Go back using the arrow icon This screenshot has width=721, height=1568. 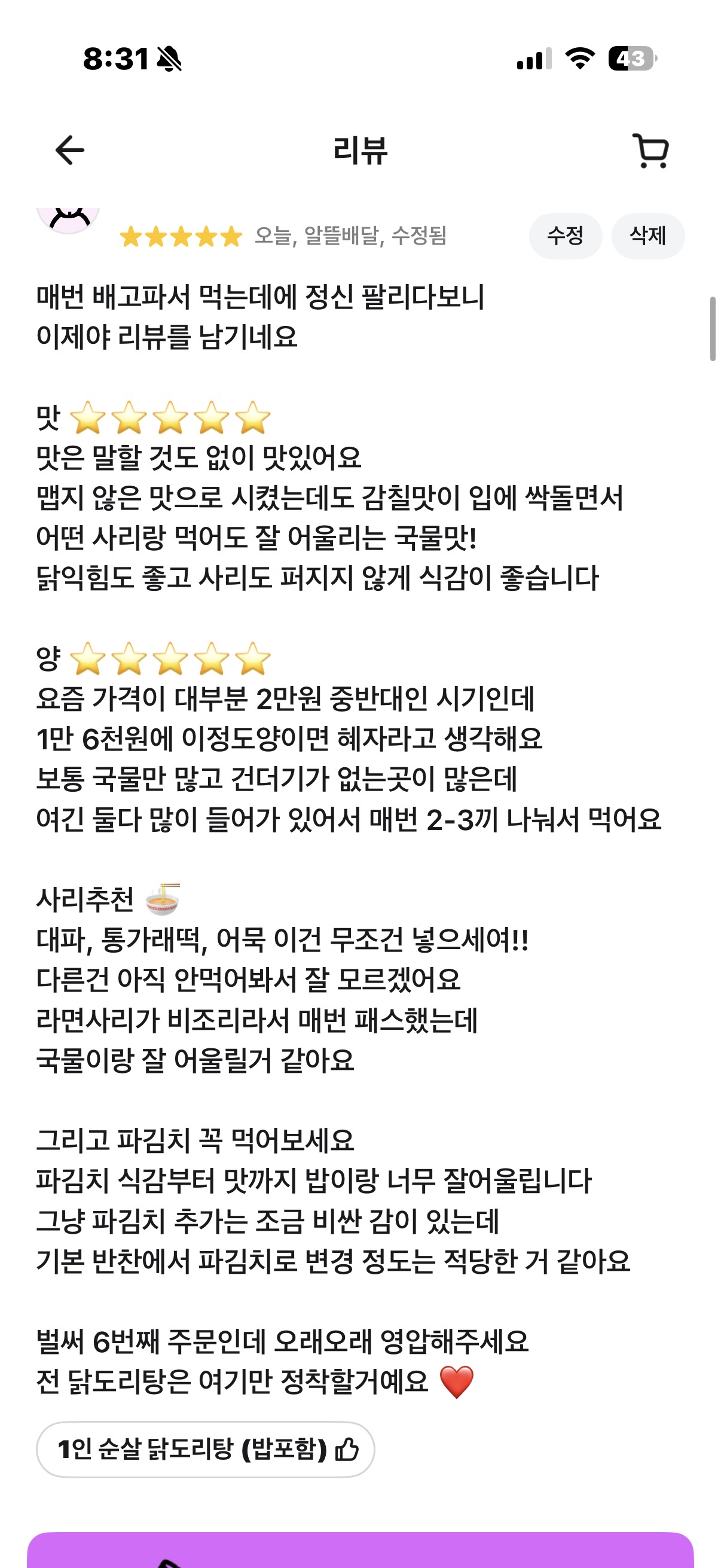click(x=70, y=150)
